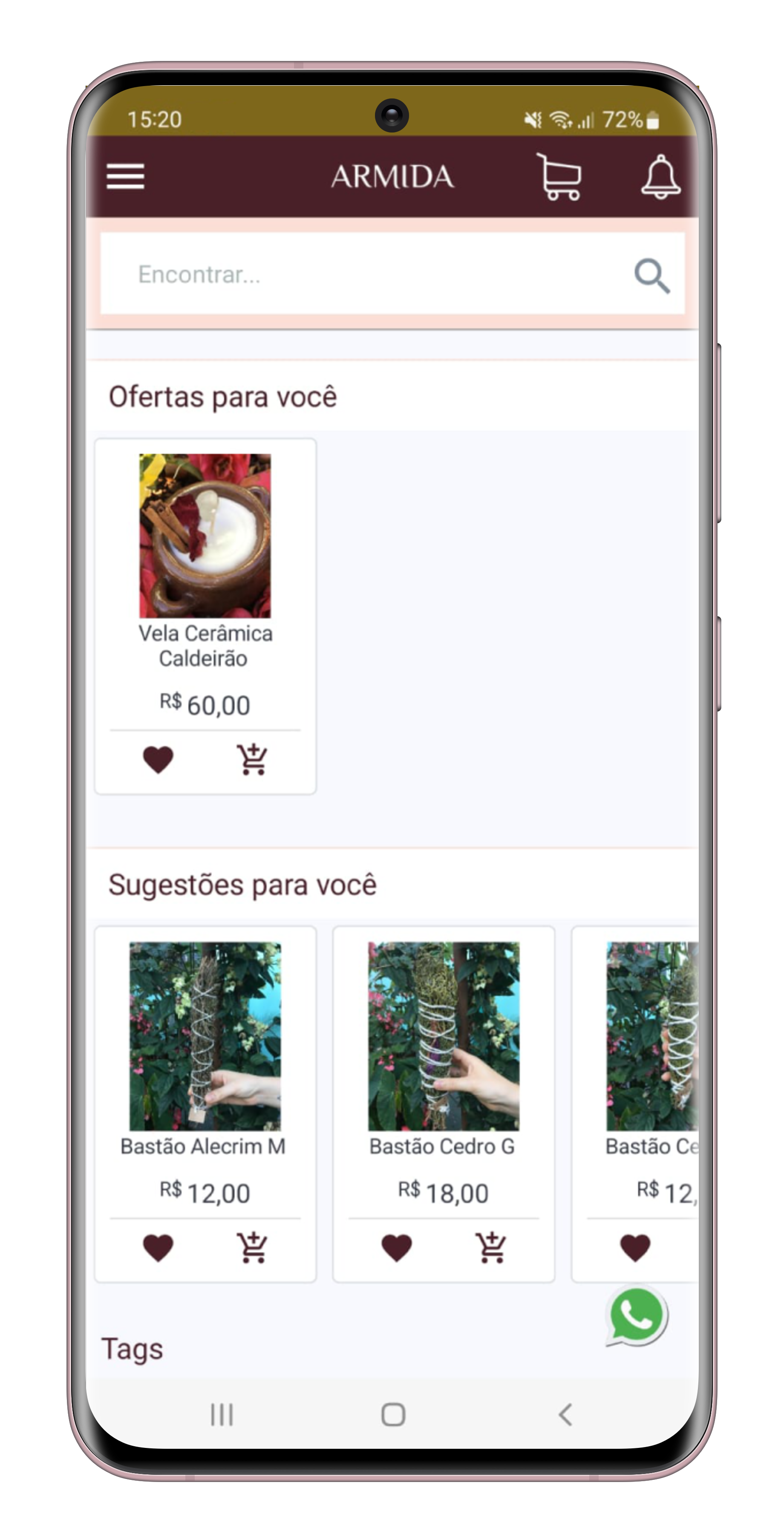Open the Vela Cerâmica Caldeirão product card
The height and width of the screenshot is (1534, 784).
(x=205, y=536)
